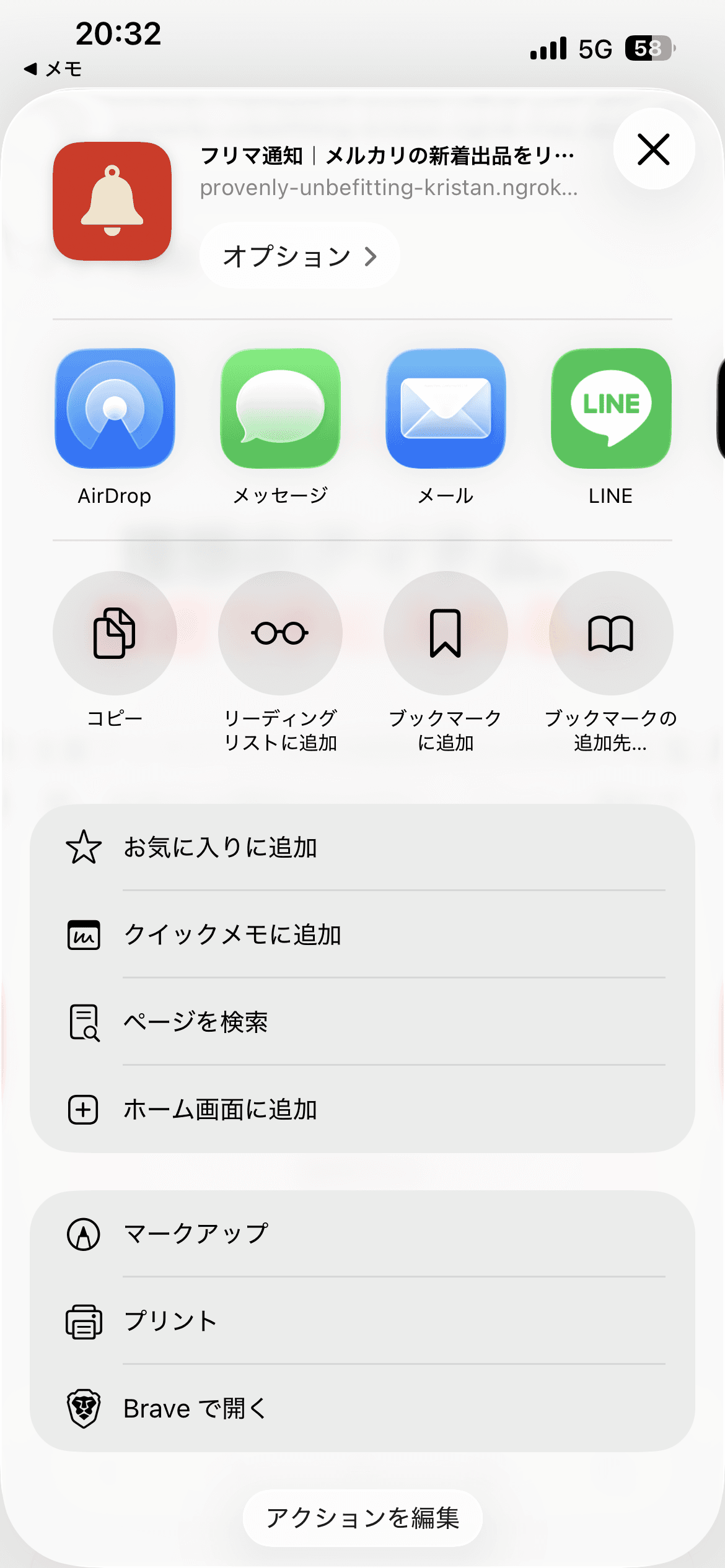Viewport: 725px width, 1568px height.
Task: Open マークアップ for the page
Action: coord(362,1234)
